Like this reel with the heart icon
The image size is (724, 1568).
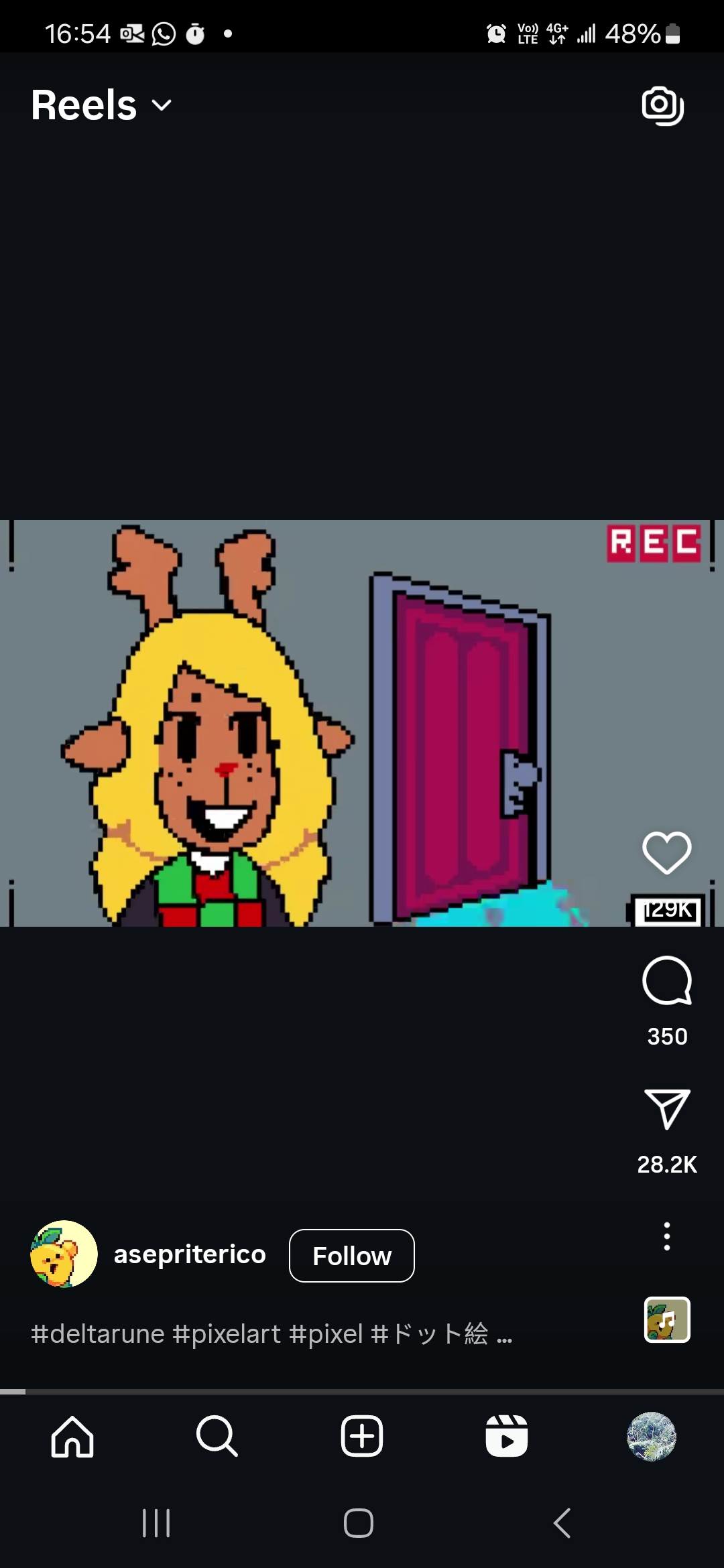tap(667, 852)
